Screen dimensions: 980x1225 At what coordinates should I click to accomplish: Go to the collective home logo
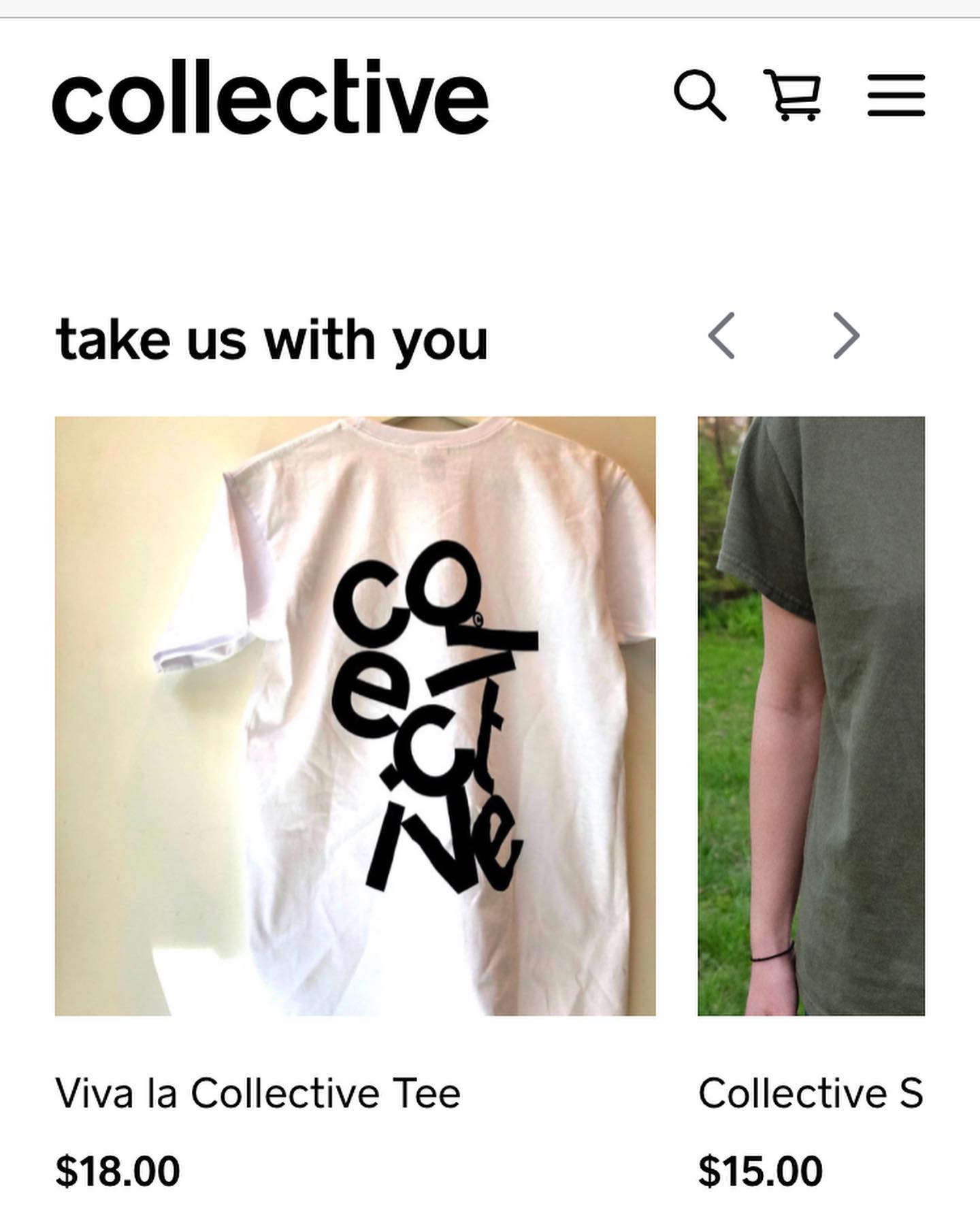270,97
